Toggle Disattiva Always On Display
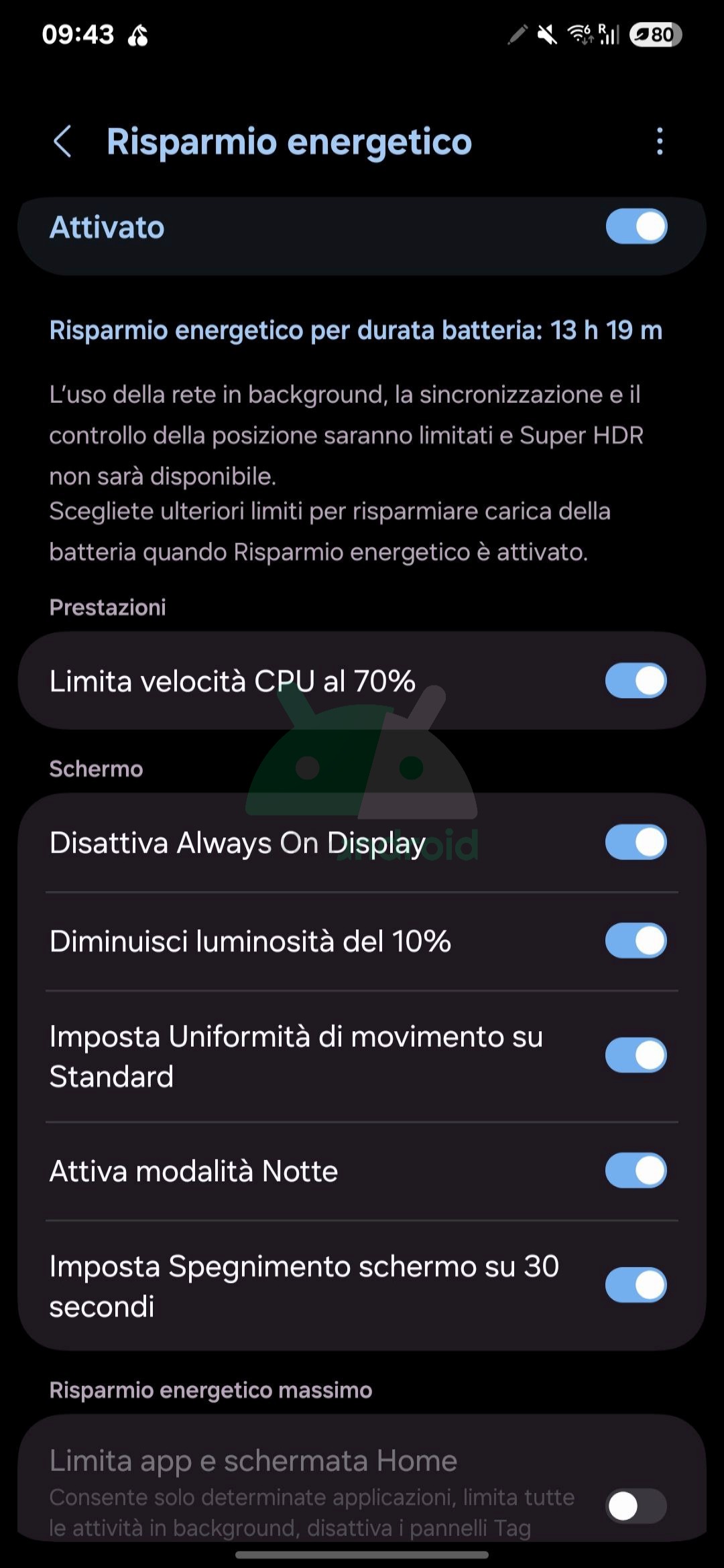This screenshot has width=724, height=1568. [636, 842]
